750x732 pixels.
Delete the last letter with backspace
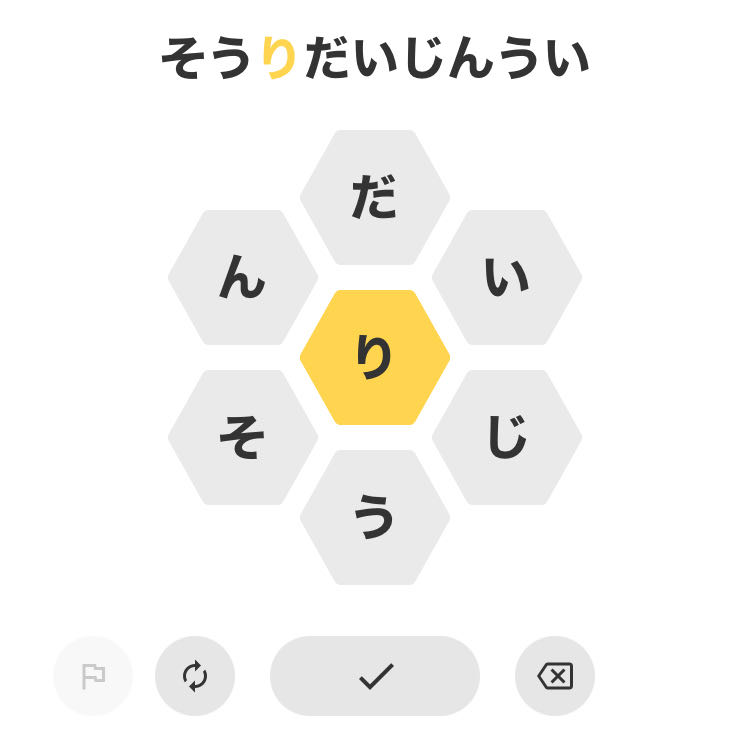click(555, 676)
